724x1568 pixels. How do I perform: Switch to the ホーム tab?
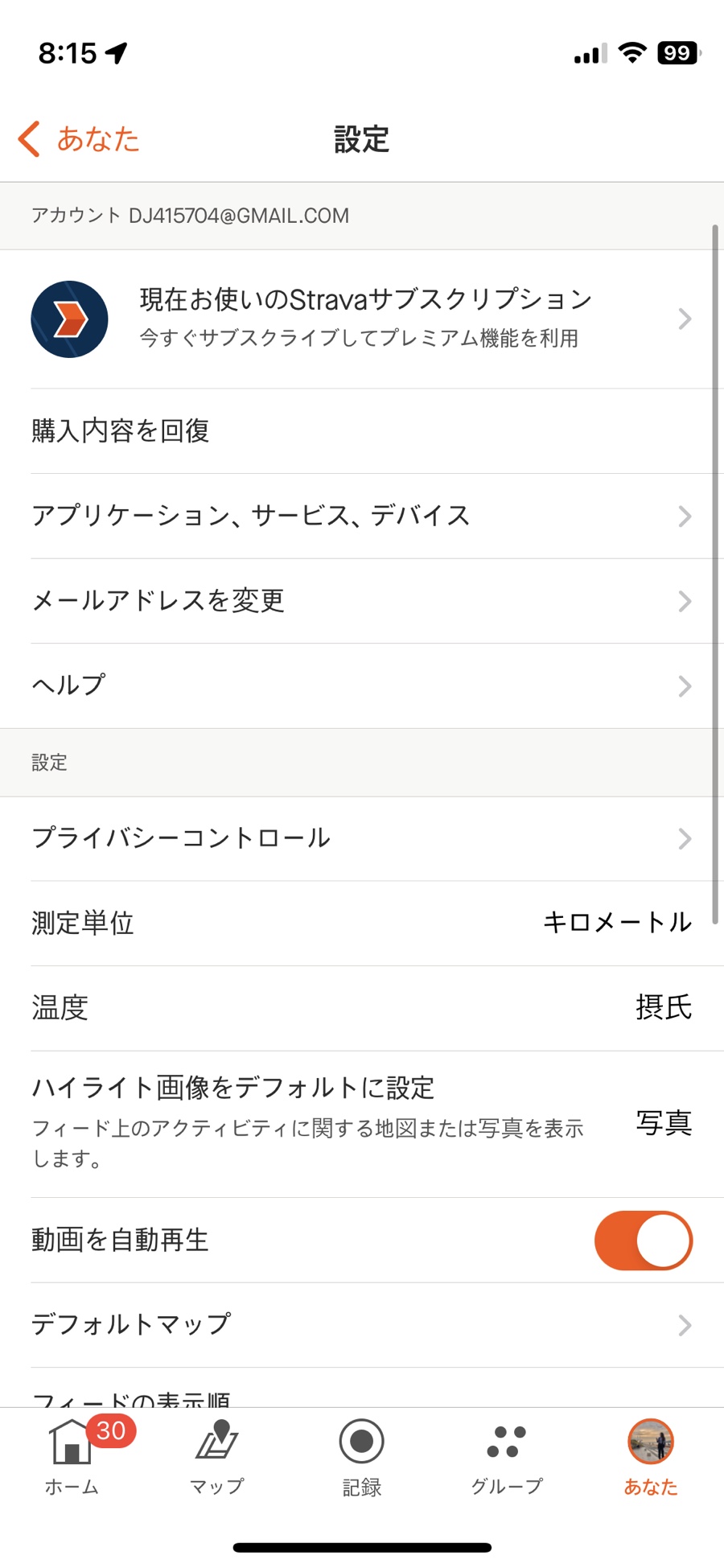click(x=72, y=1456)
